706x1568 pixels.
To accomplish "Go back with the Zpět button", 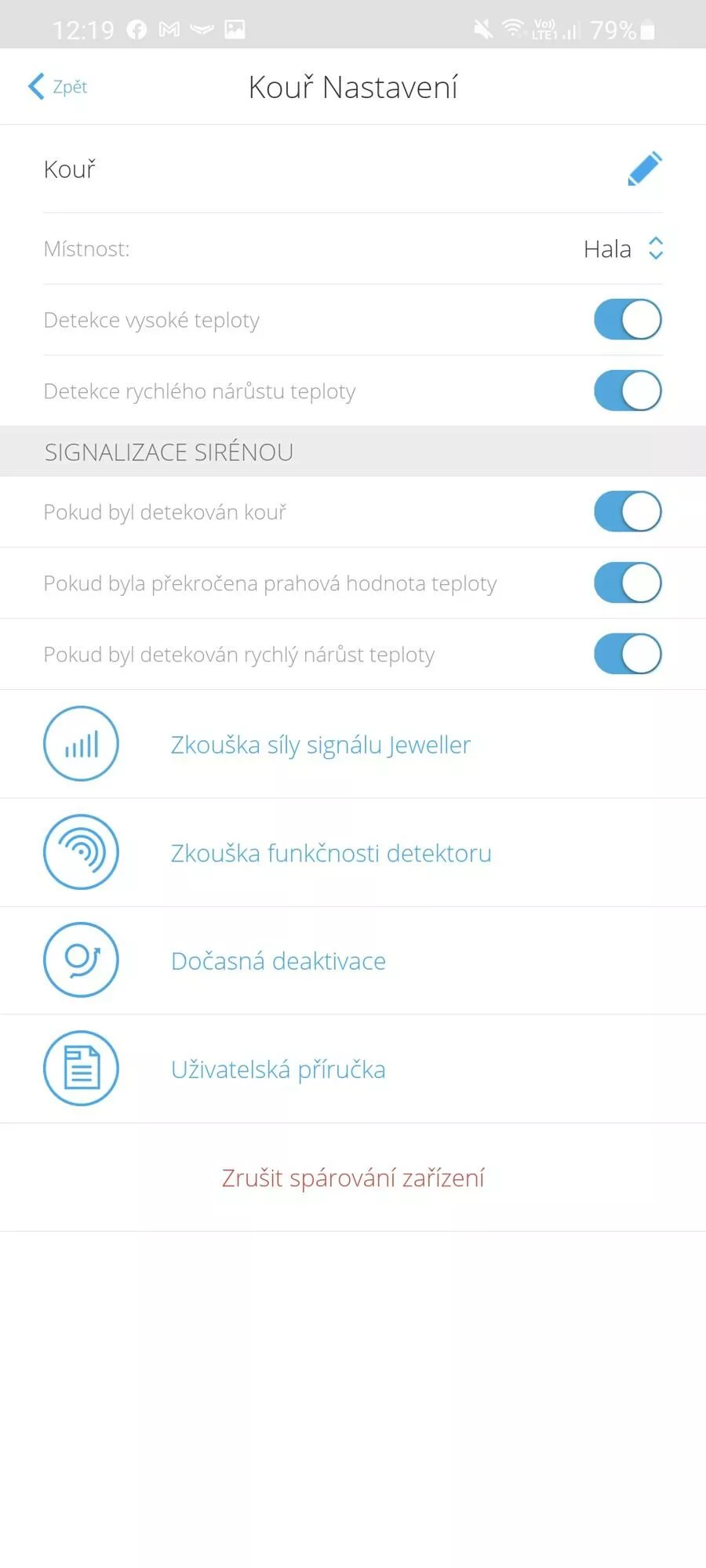I will pos(57,86).
